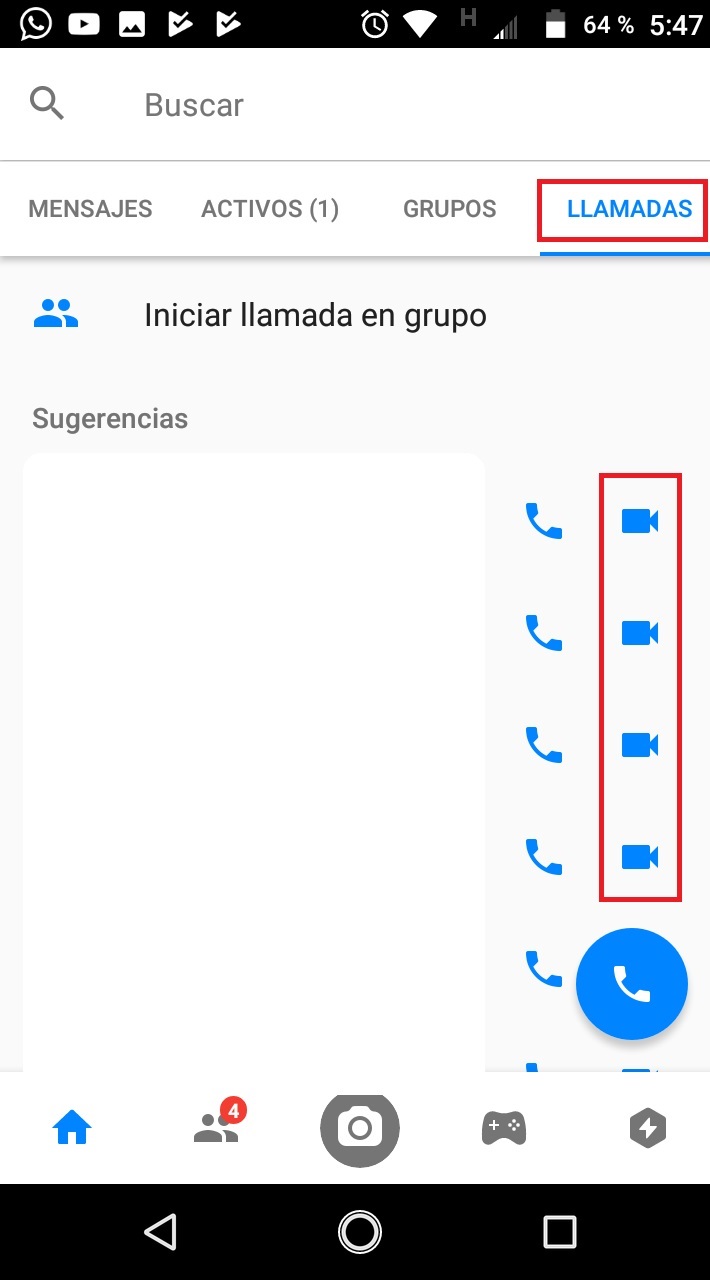The width and height of the screenshot is (710, 1282).
Task: Switch to the GRUPOS tab
Action: pos(449,209)
